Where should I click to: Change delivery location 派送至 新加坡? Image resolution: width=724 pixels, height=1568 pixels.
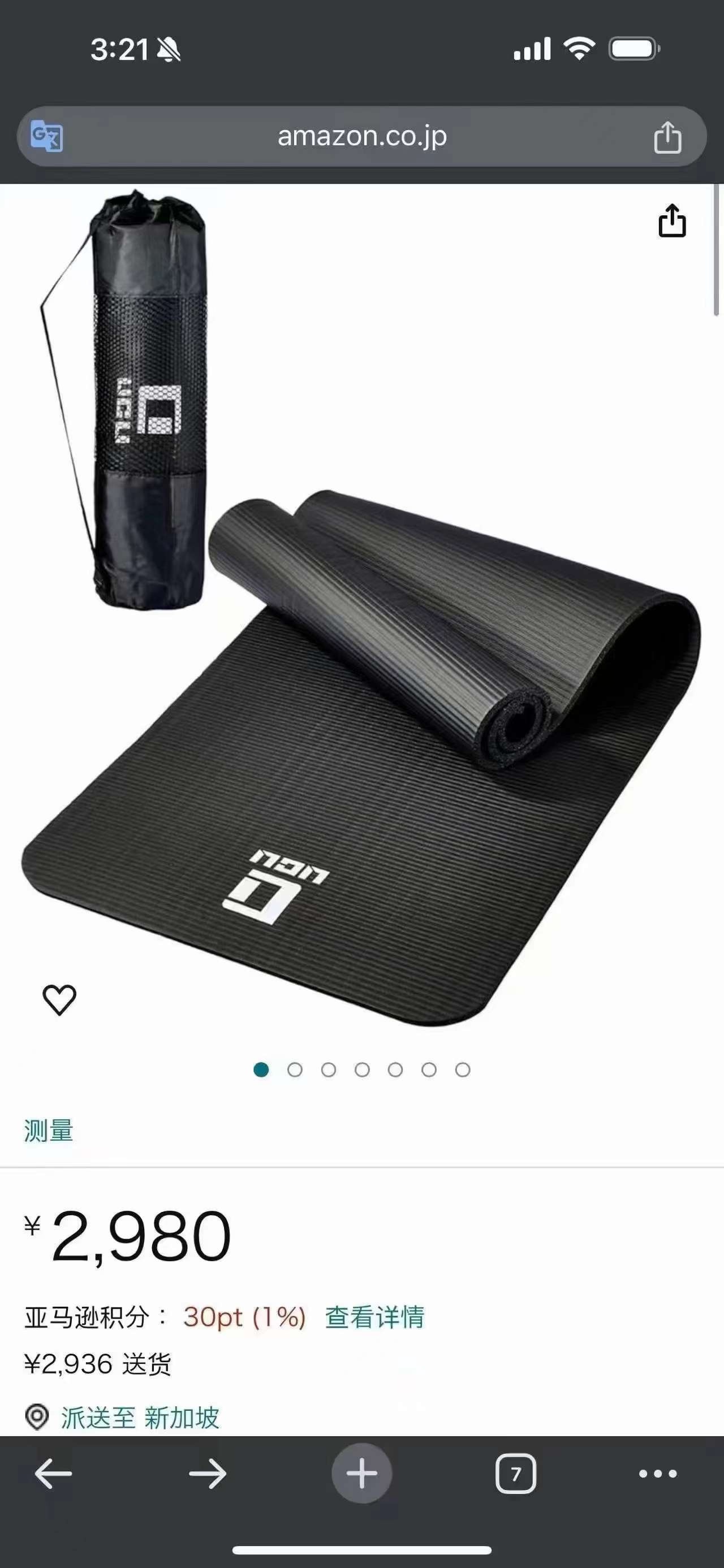tap(139, 1418)
